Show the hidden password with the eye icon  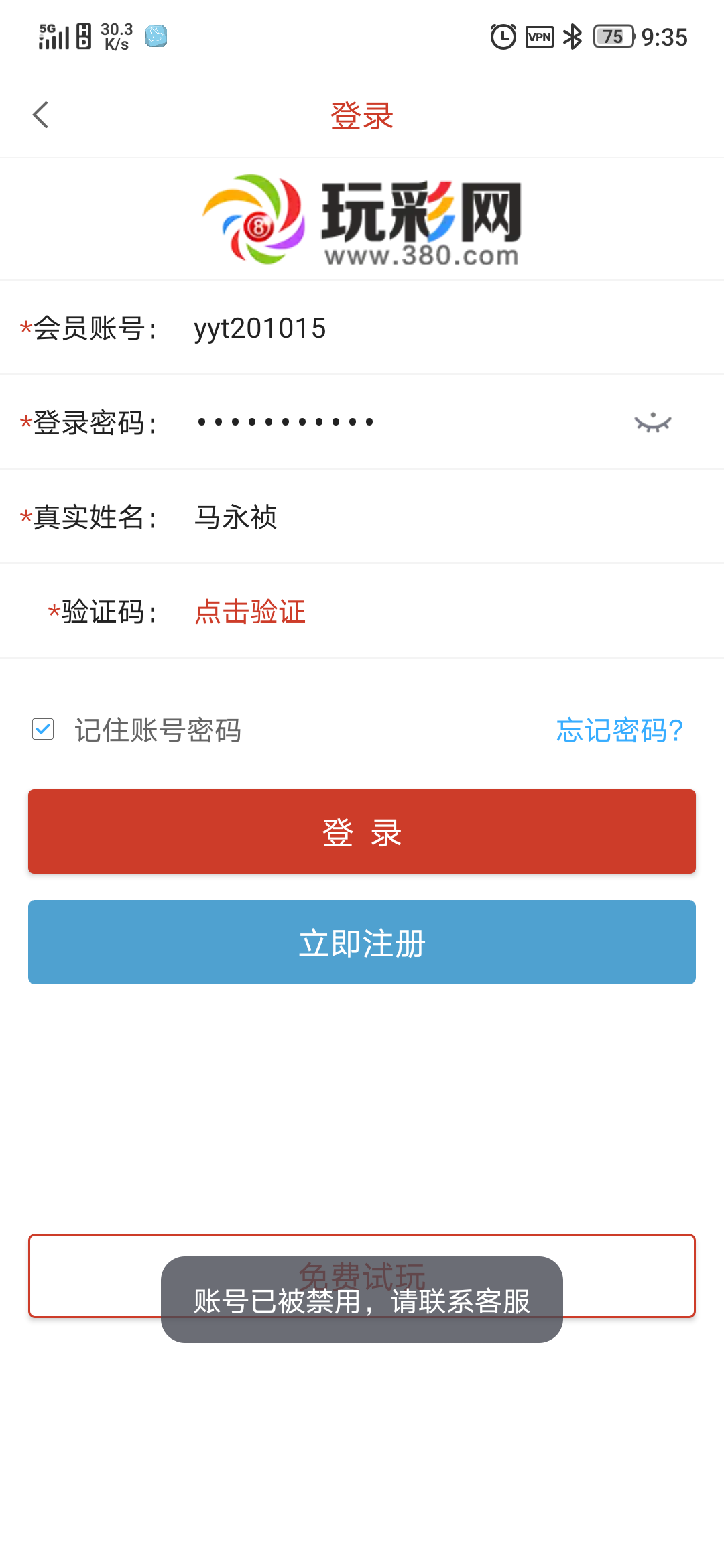pyautogui.click(x=654, y=422)
